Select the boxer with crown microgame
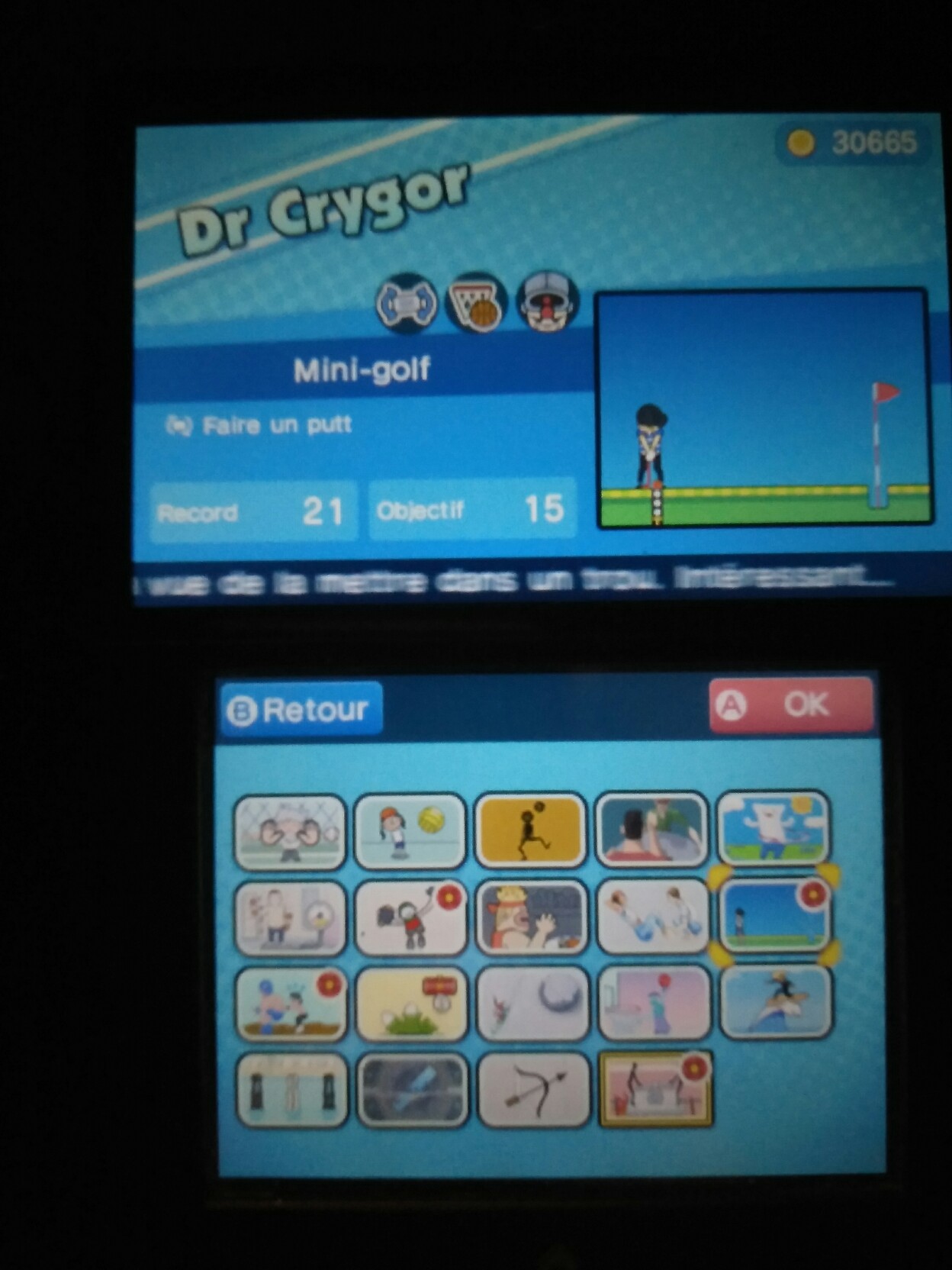 coord(531,917)
